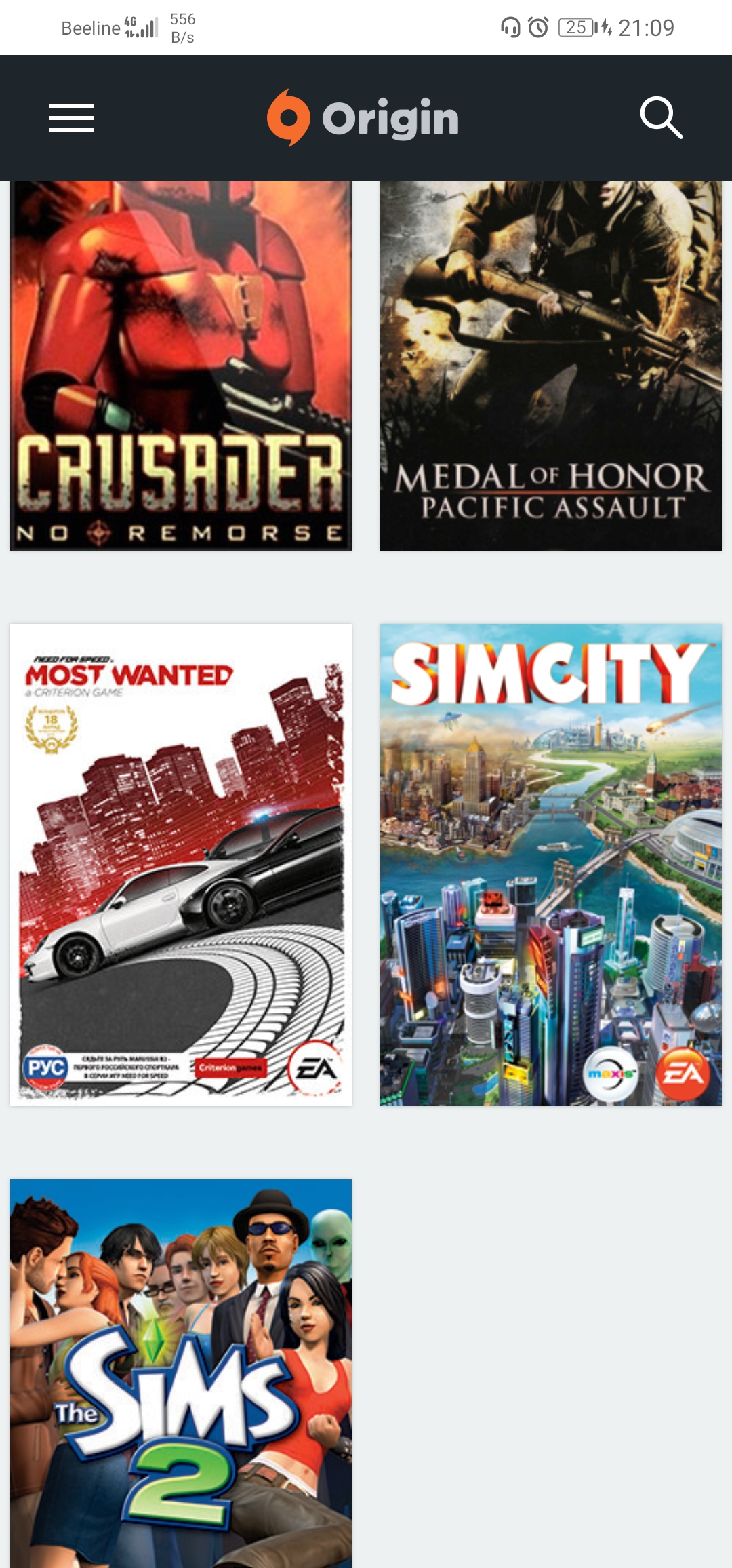Open the hamburger navigation menu

click(71, 118)
